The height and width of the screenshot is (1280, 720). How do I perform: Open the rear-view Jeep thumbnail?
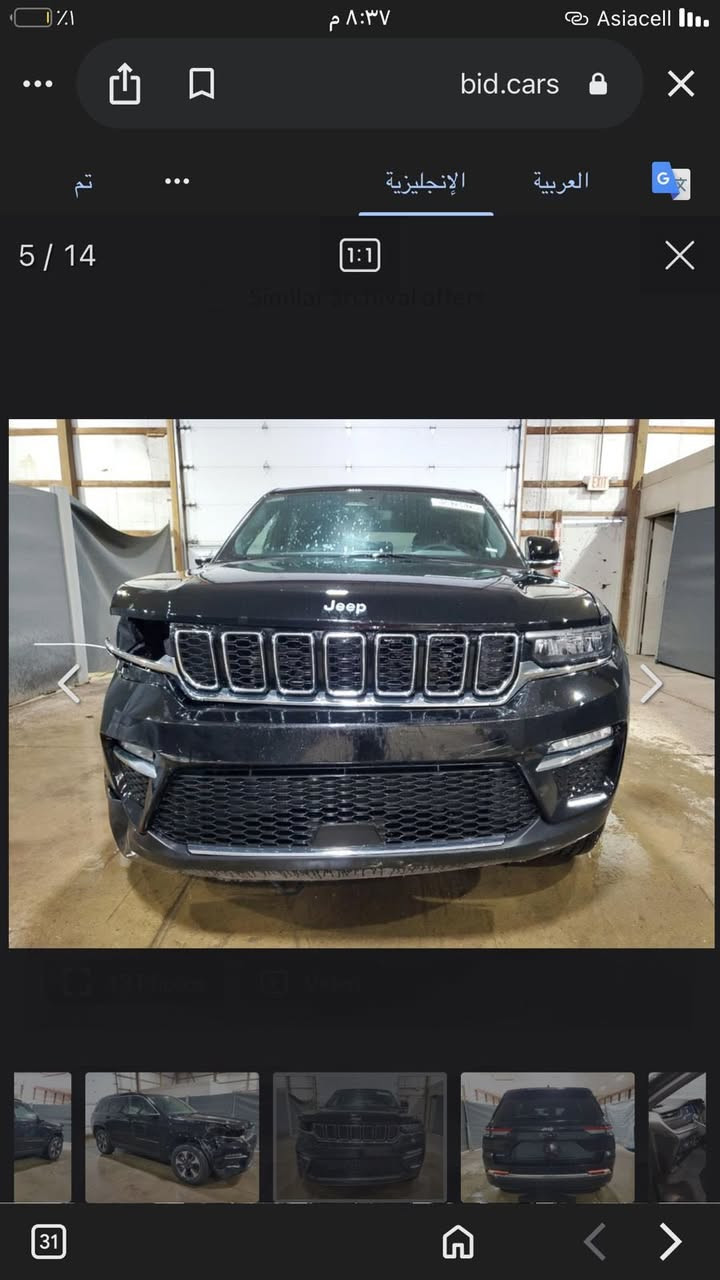[x=547, y=1137]
